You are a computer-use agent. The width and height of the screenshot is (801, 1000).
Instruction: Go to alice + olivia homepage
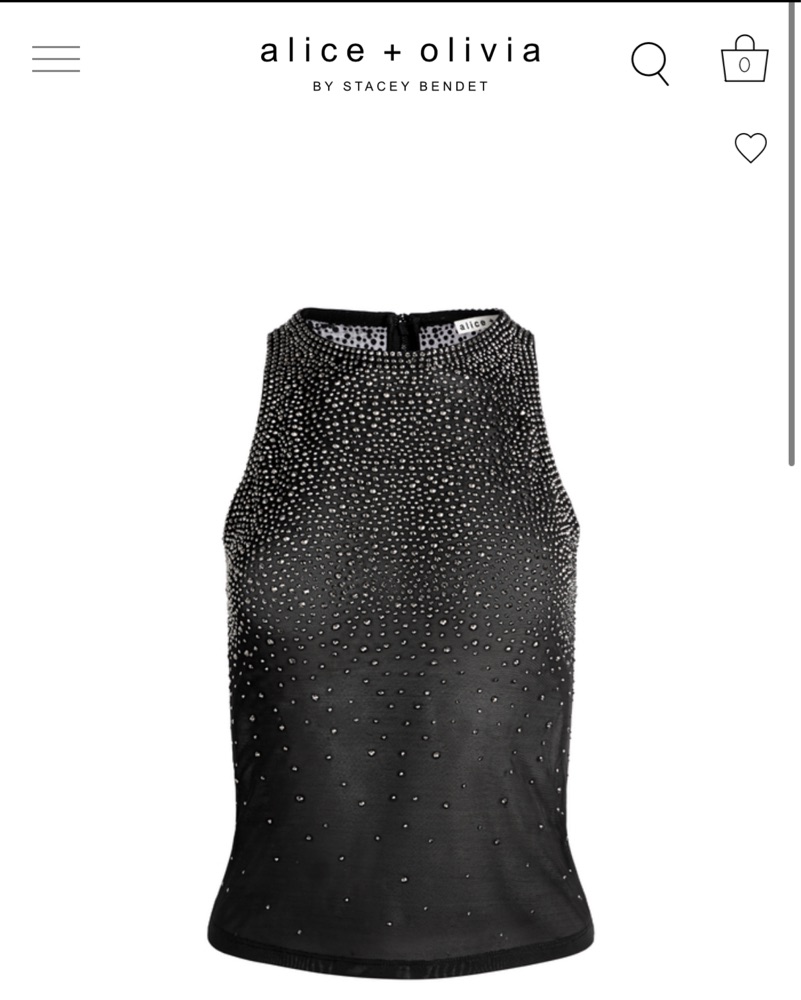400,63
